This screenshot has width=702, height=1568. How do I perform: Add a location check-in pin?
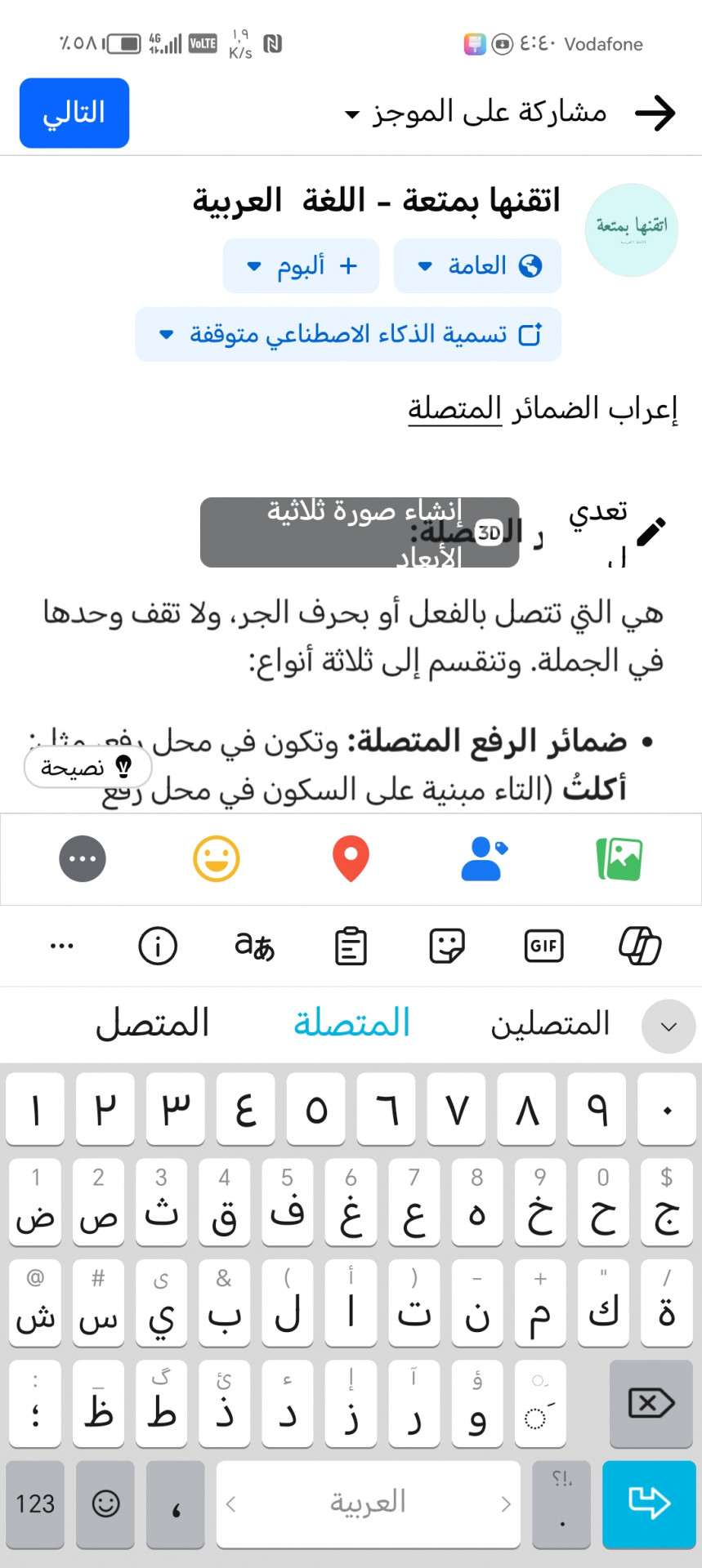[x=351, y=859]
